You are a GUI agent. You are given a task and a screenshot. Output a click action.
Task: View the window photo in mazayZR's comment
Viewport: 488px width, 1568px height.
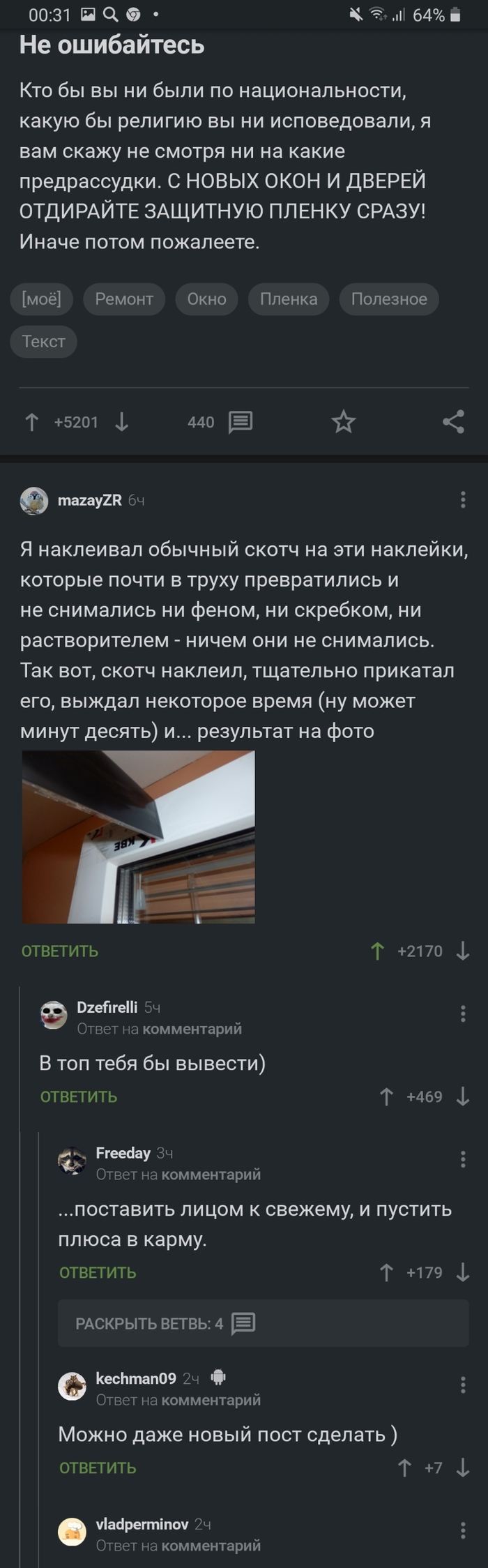(139, 837)
